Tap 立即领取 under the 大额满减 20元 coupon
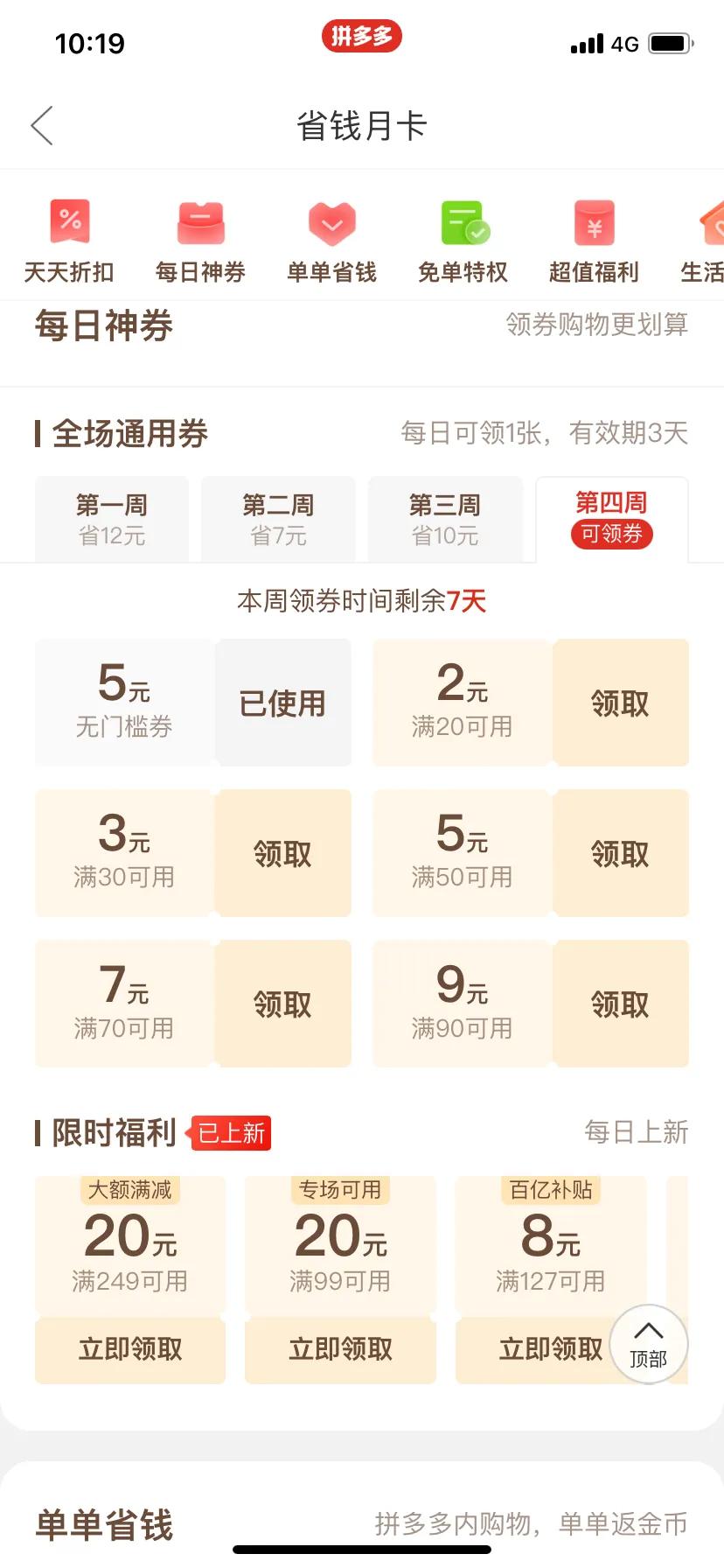 pos(129,1350)
